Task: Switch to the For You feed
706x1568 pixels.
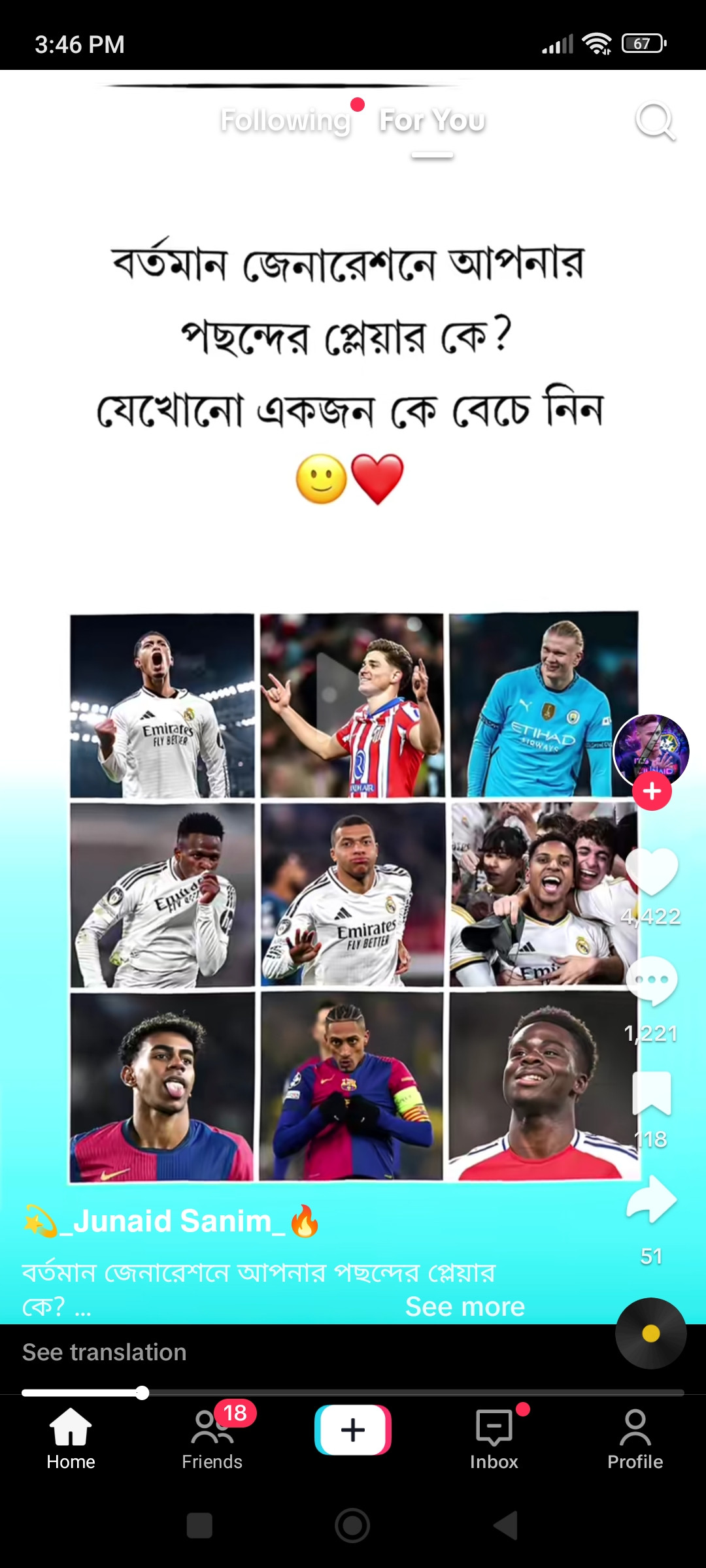Action: tap(432, 121)
